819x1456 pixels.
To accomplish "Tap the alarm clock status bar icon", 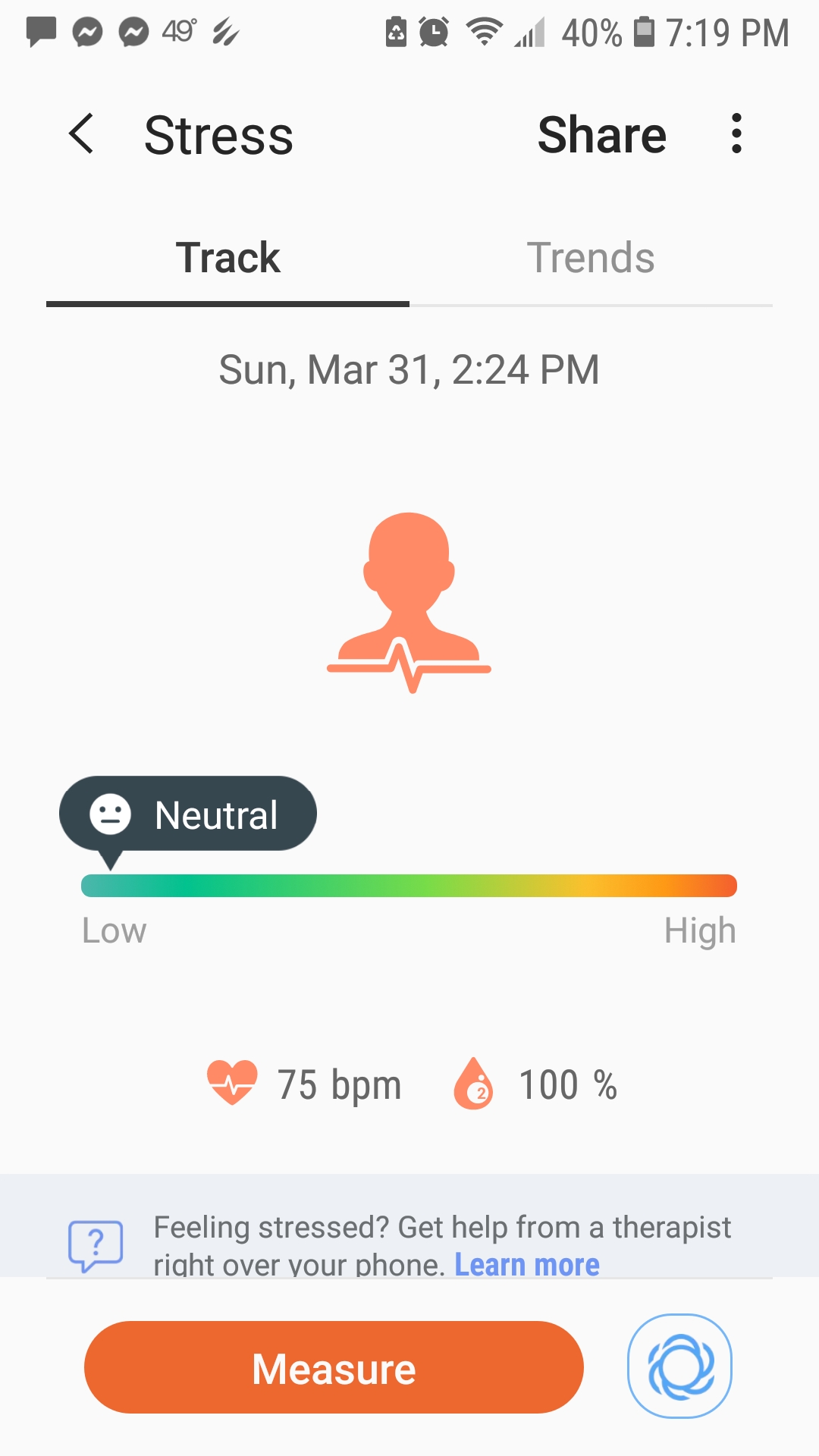I will (434, 32).
